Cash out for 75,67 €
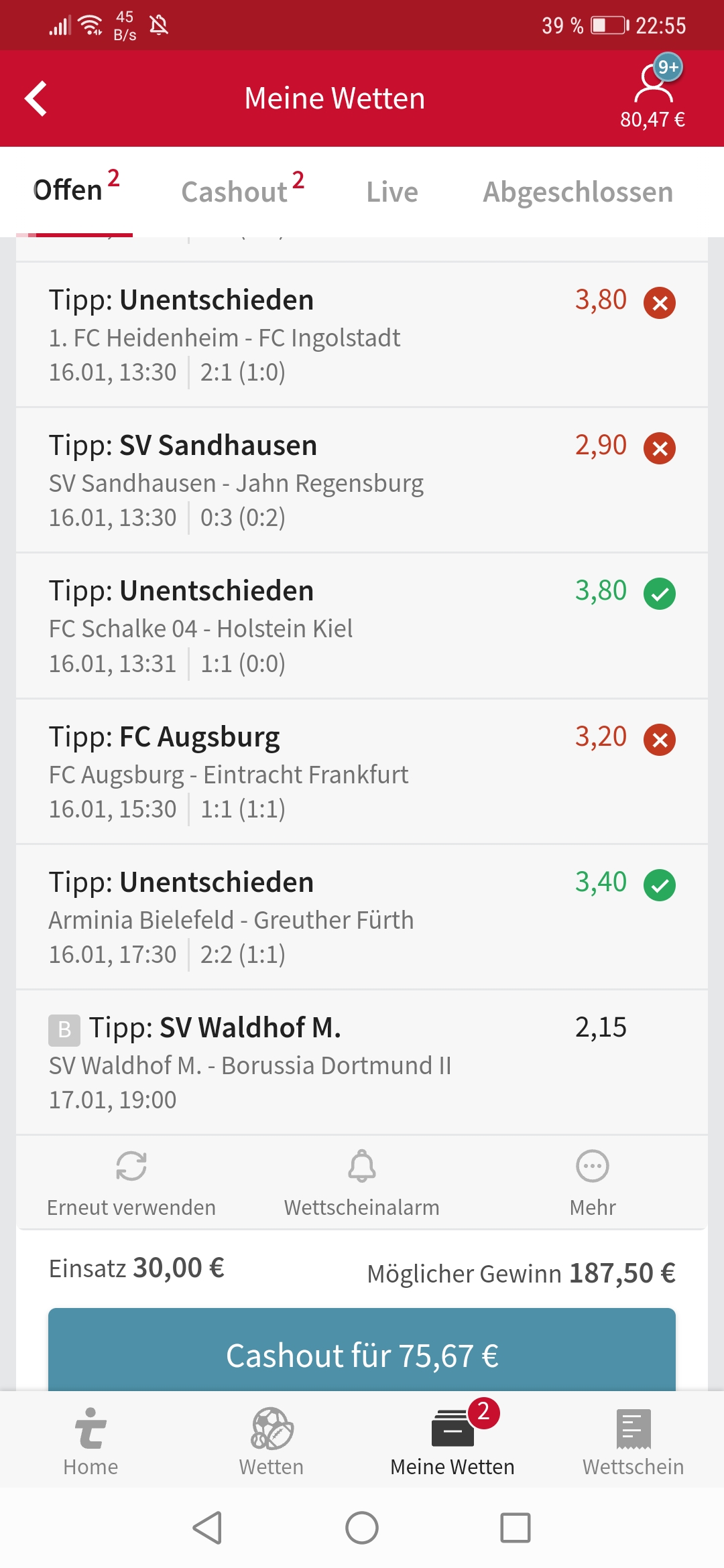 362,1354
